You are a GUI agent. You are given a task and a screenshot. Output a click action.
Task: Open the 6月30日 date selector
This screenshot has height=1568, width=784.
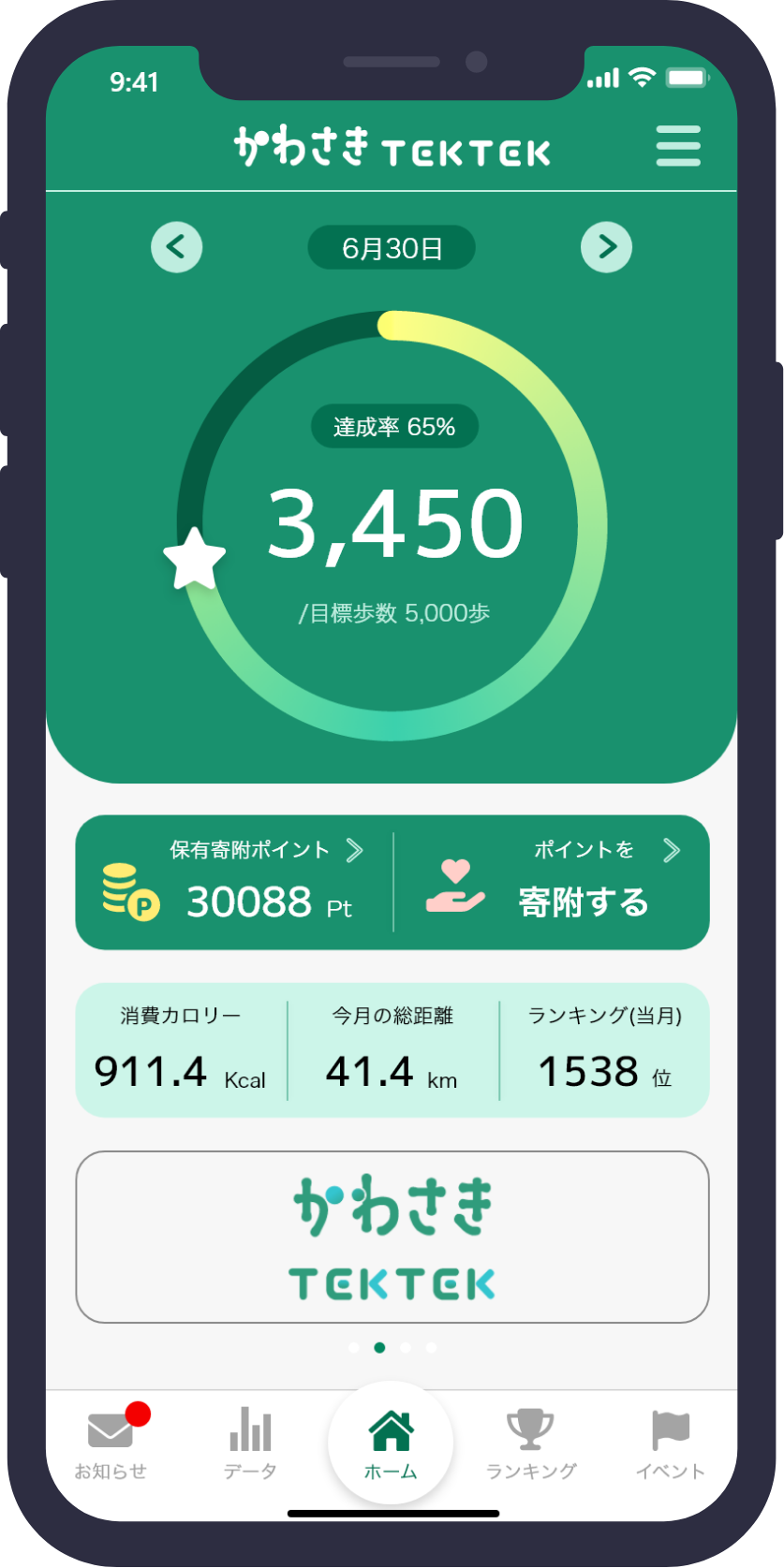[x=392, y=248]
